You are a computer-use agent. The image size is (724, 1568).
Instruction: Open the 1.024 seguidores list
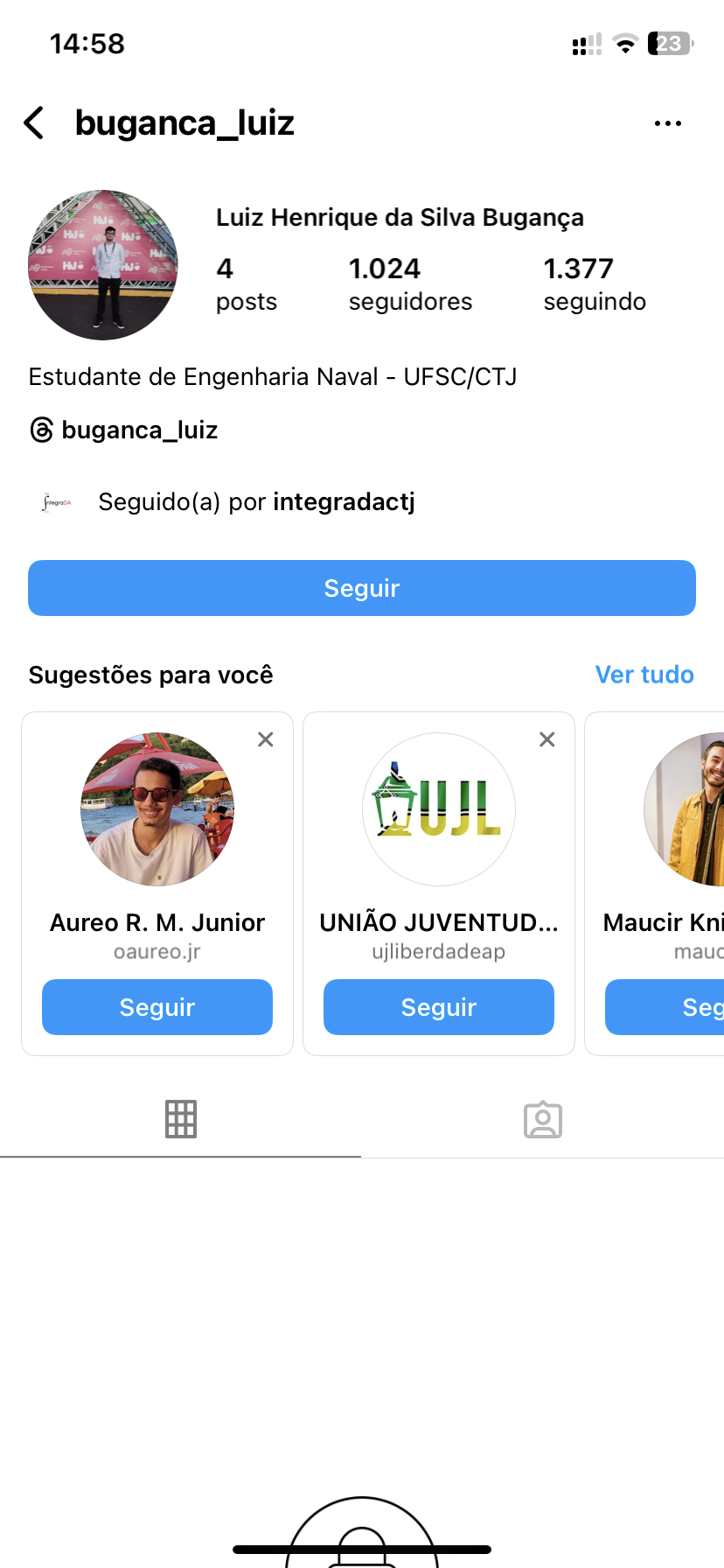pos(409,284)
